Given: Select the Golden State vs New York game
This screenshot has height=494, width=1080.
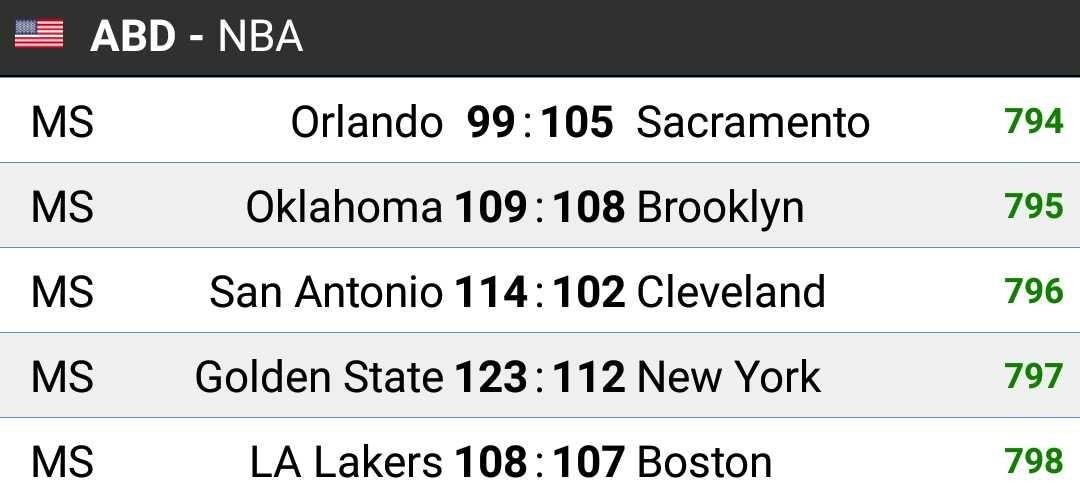Looking at the screenshot, I should [x=540, y=375].
